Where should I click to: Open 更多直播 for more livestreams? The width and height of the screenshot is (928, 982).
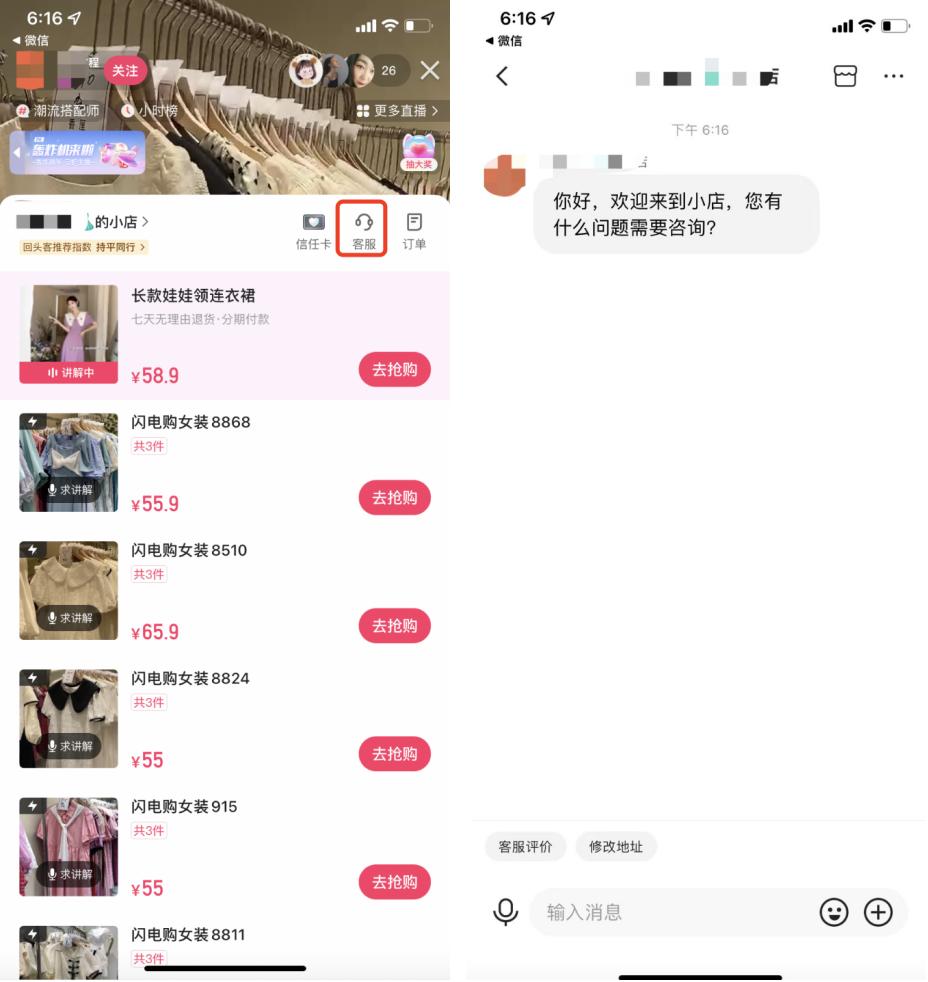click(397, 111)
